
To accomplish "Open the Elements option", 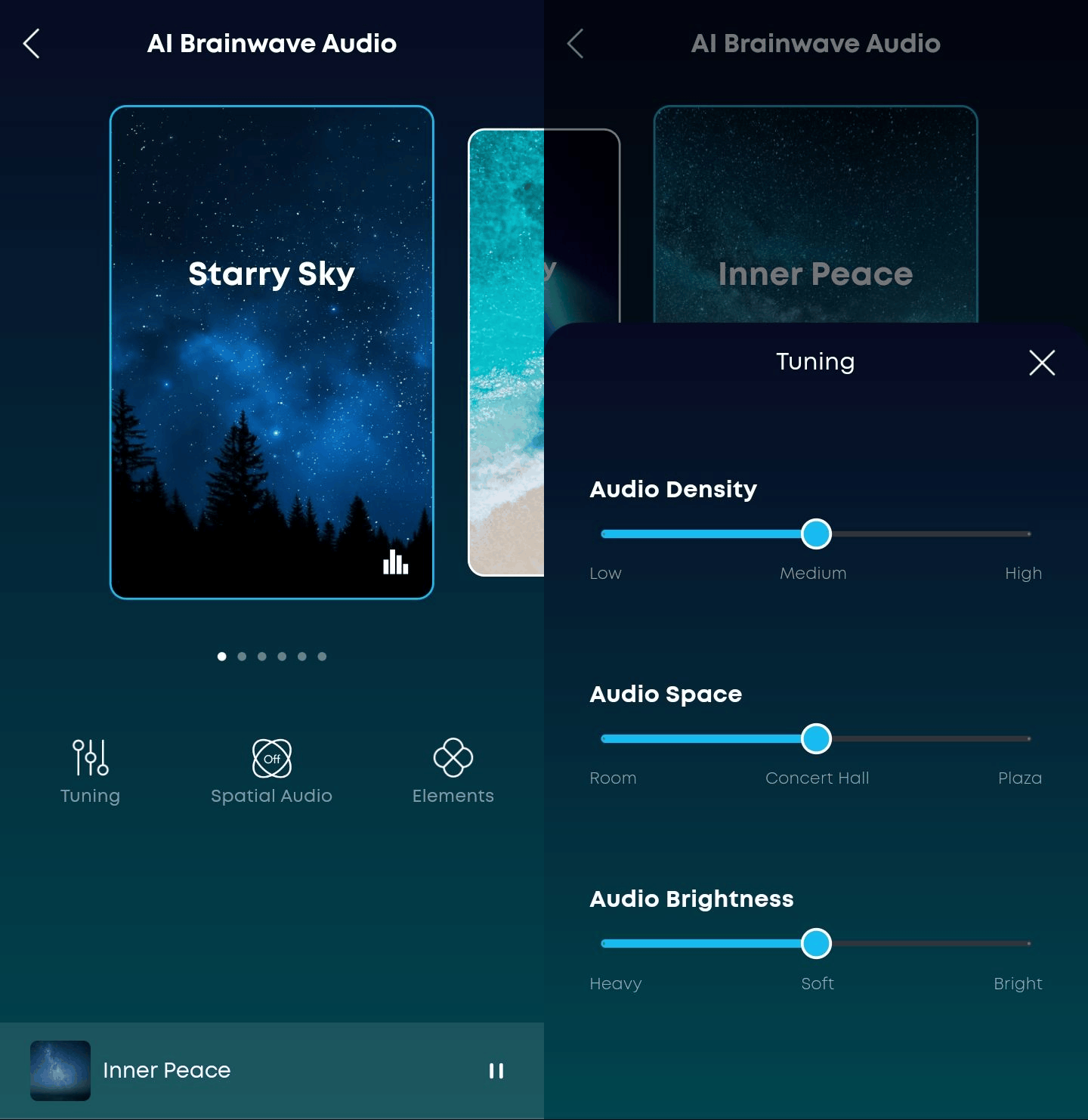I will point(453,771).
